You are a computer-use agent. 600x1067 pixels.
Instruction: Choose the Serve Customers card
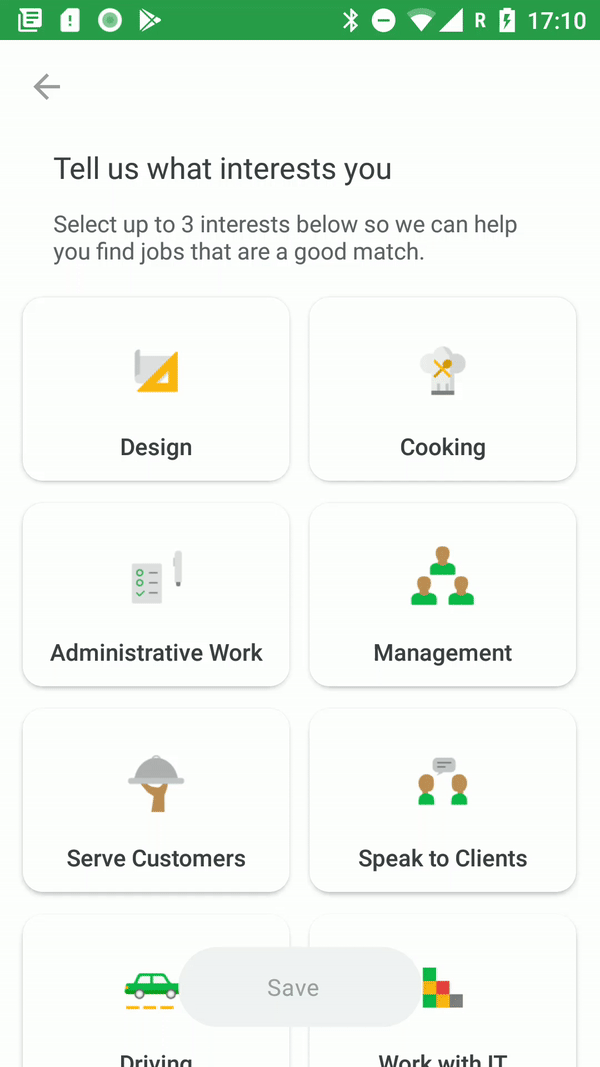[156, 800]
